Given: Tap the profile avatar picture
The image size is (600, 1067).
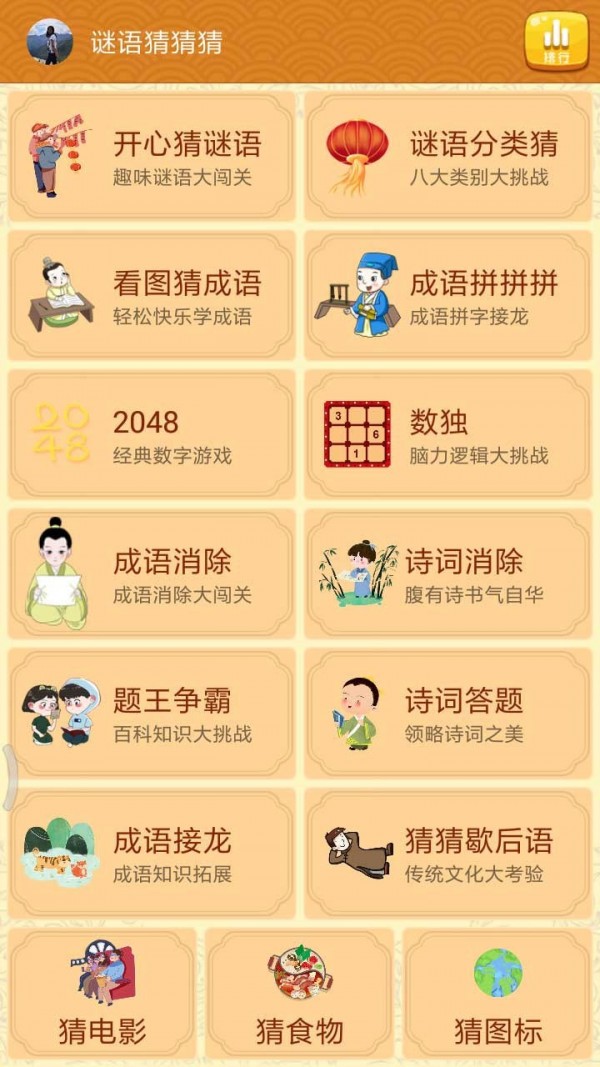Looking at the screenshot, I should (49, 42).
